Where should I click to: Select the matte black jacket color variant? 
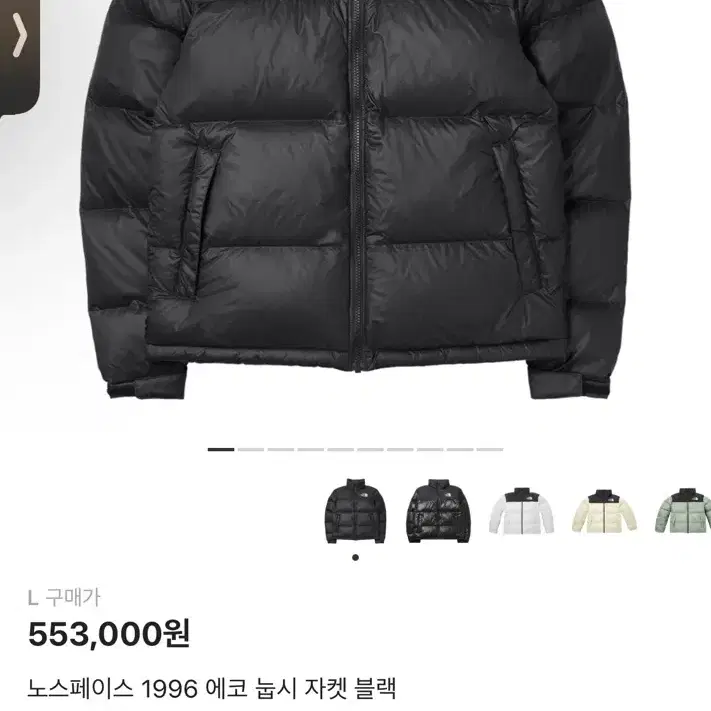(356, 511)
